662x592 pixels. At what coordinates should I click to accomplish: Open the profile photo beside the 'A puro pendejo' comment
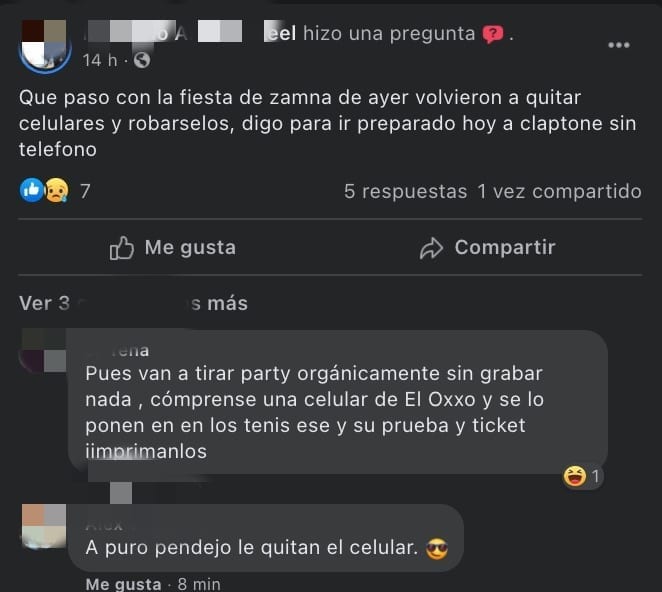point(44,526)
